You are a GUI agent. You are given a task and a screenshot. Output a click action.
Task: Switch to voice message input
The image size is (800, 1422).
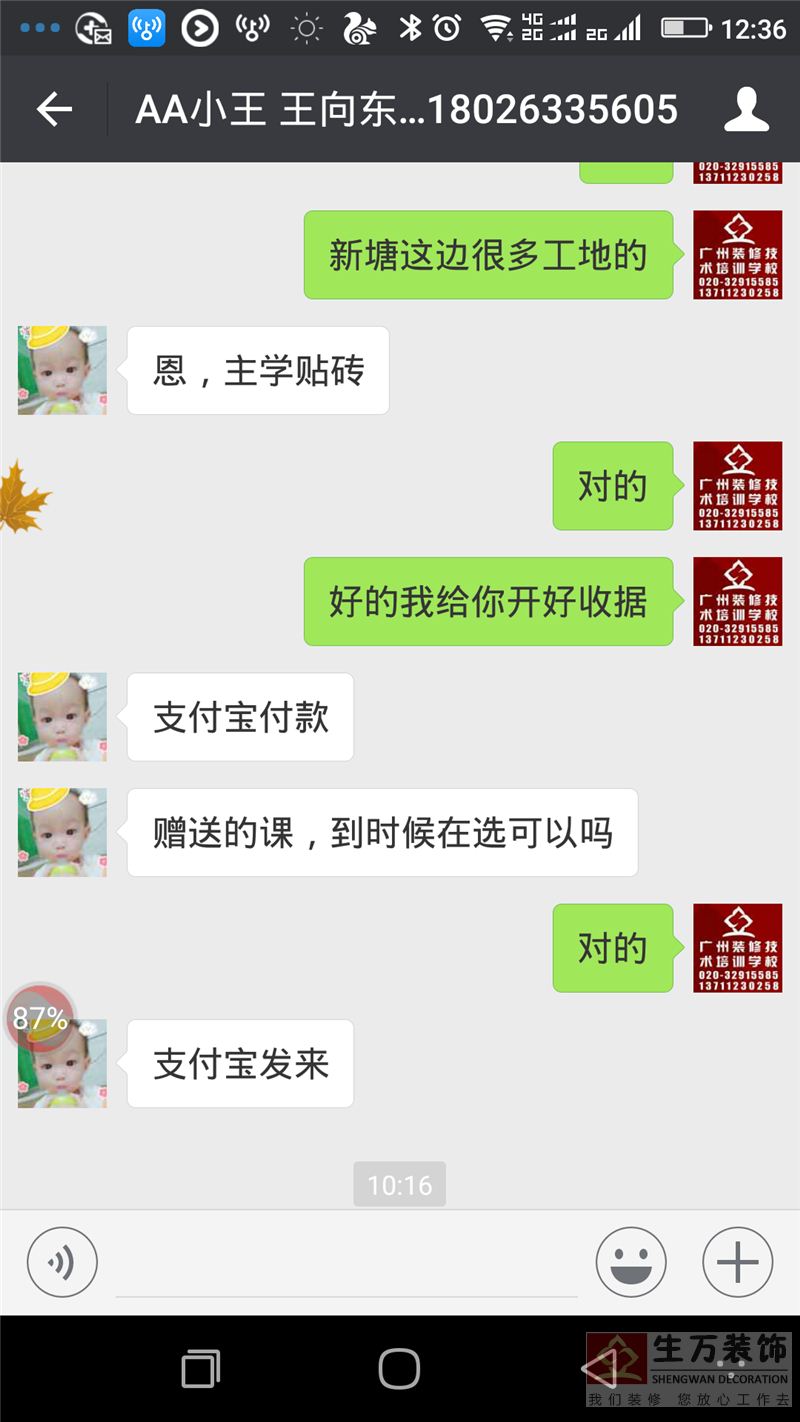pos(62,1262)
